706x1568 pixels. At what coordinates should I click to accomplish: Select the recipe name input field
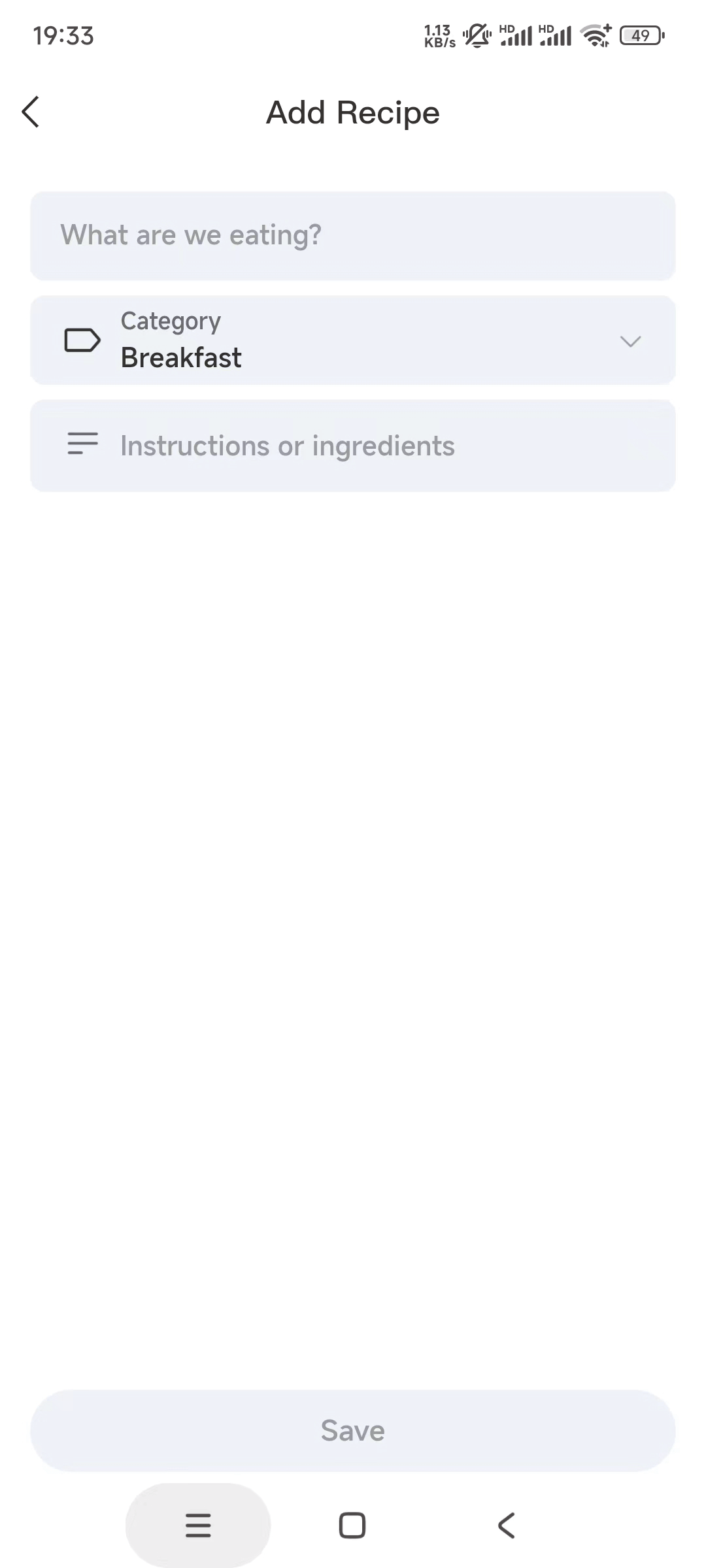tap(352, 235)
